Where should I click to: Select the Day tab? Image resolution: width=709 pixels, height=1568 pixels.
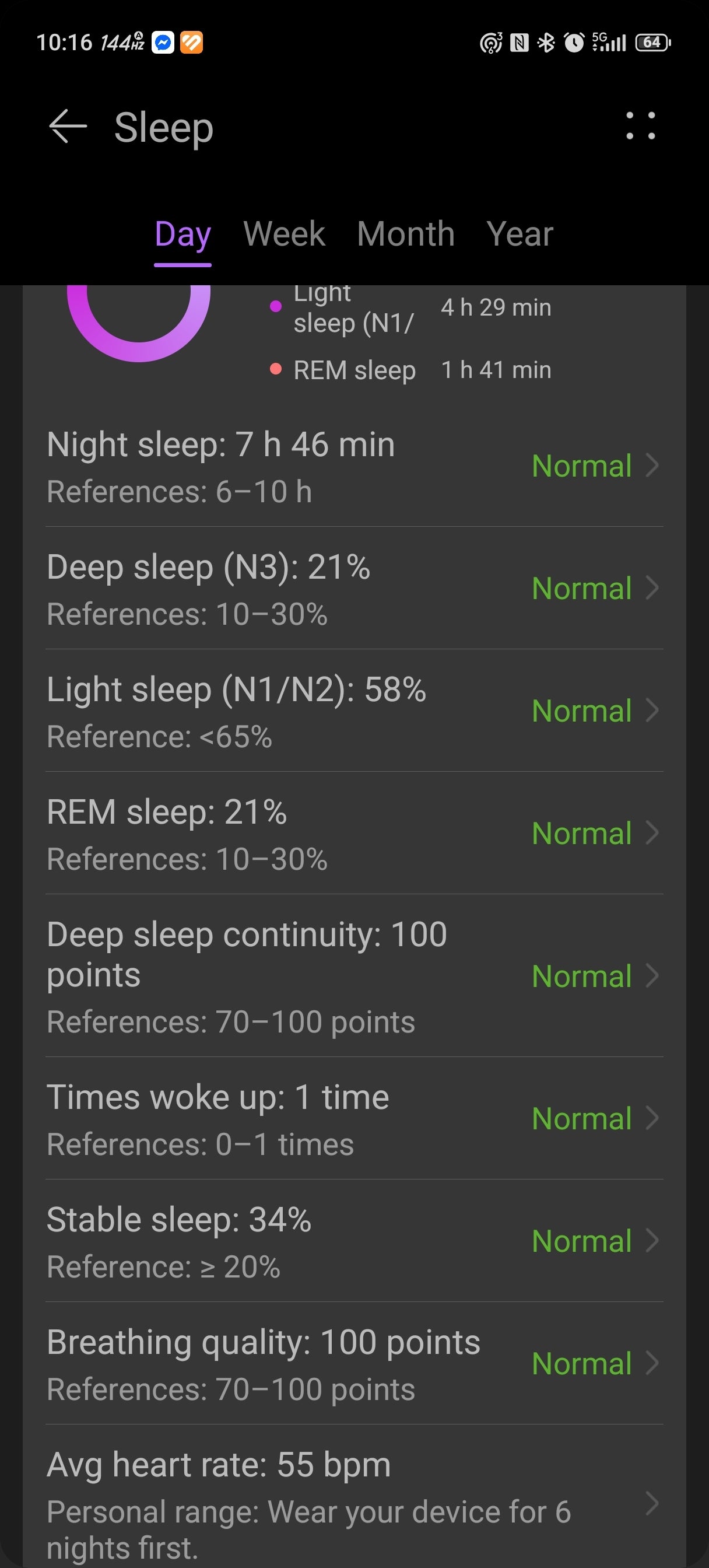pyautogui.click(x=182, y=235)
